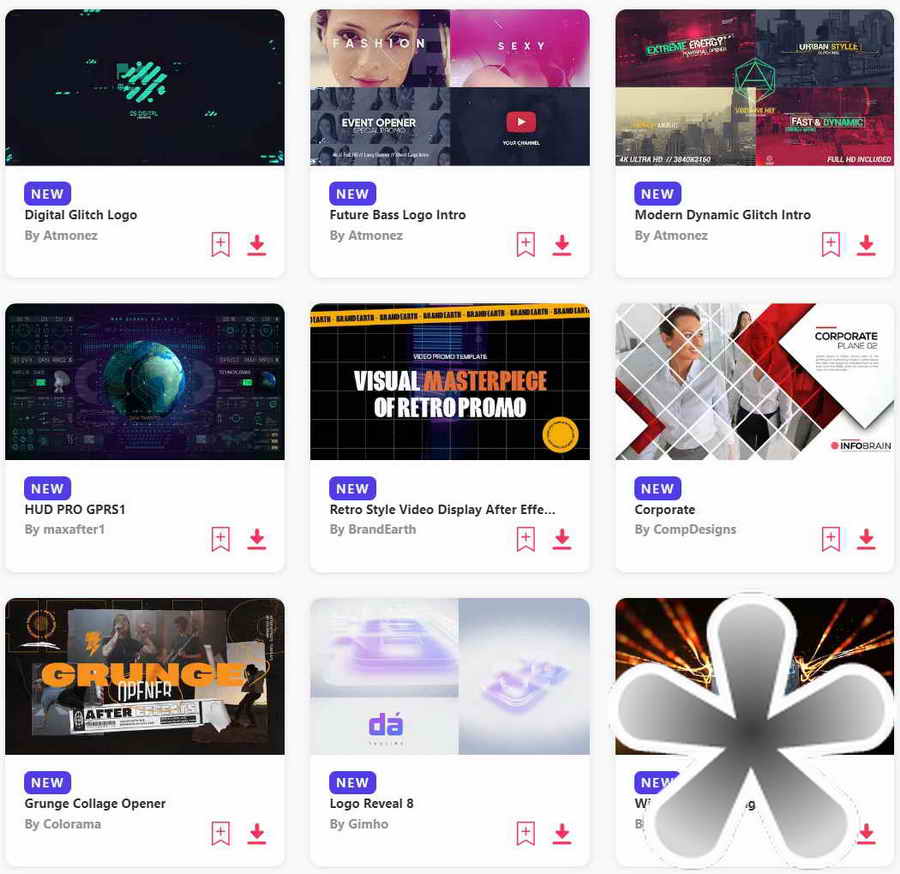Download Future Bass Logo Intro

562,244
